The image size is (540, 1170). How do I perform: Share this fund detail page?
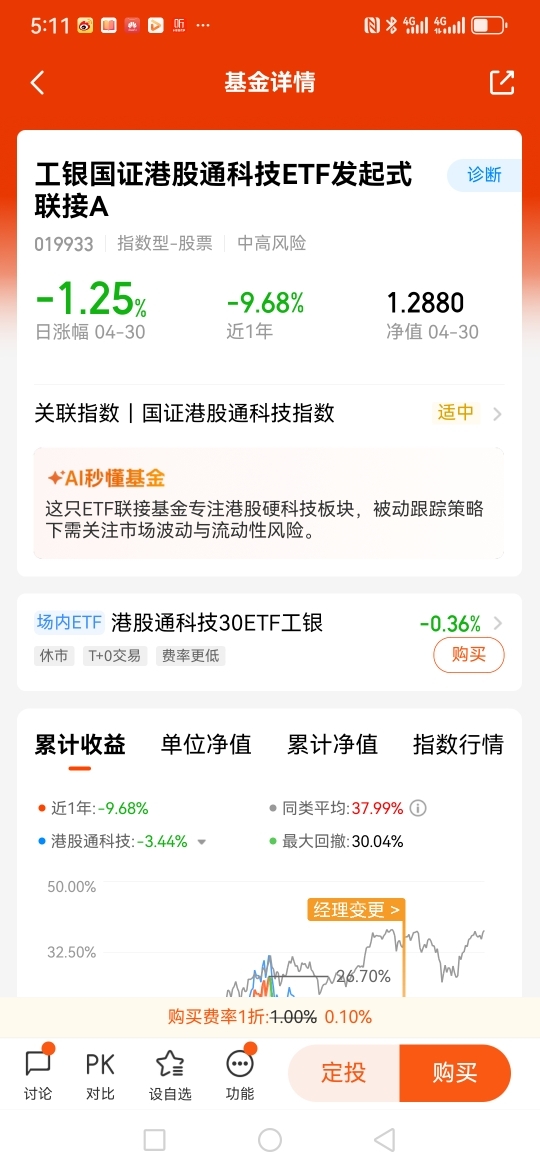[x=502, y=82]
